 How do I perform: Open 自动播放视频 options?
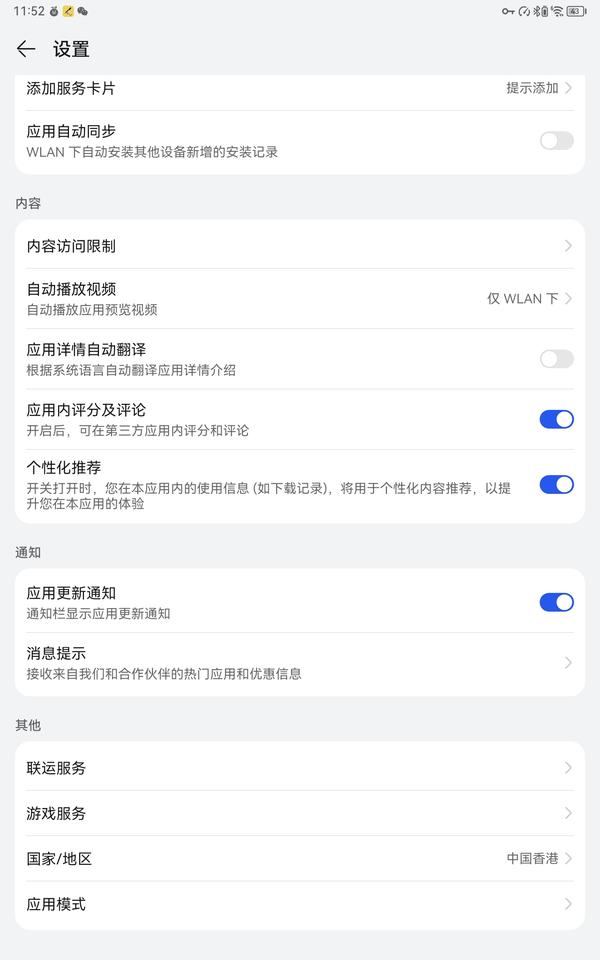pyautogui.click(x=299, y=299)
